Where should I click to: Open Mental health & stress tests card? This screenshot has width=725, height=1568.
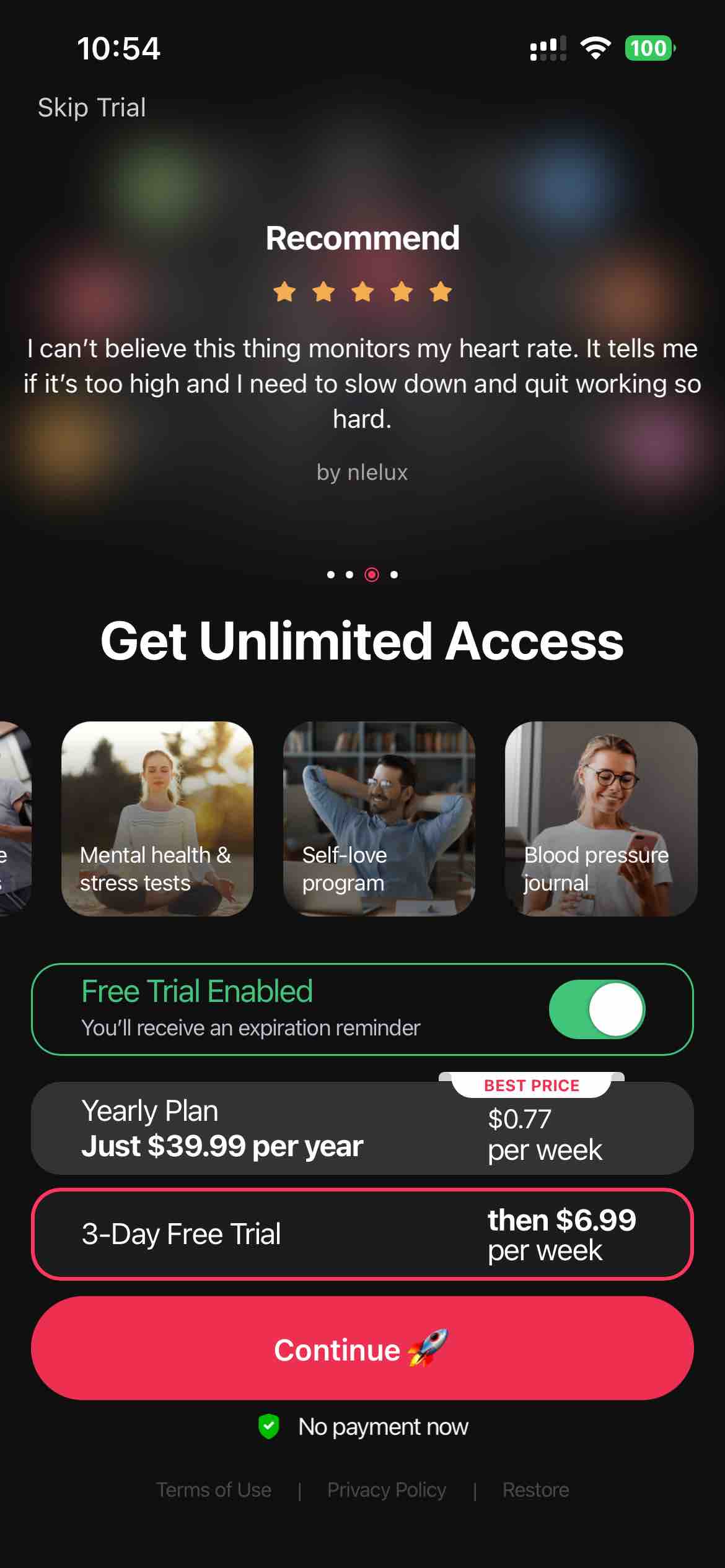click(x=157, y=818)
